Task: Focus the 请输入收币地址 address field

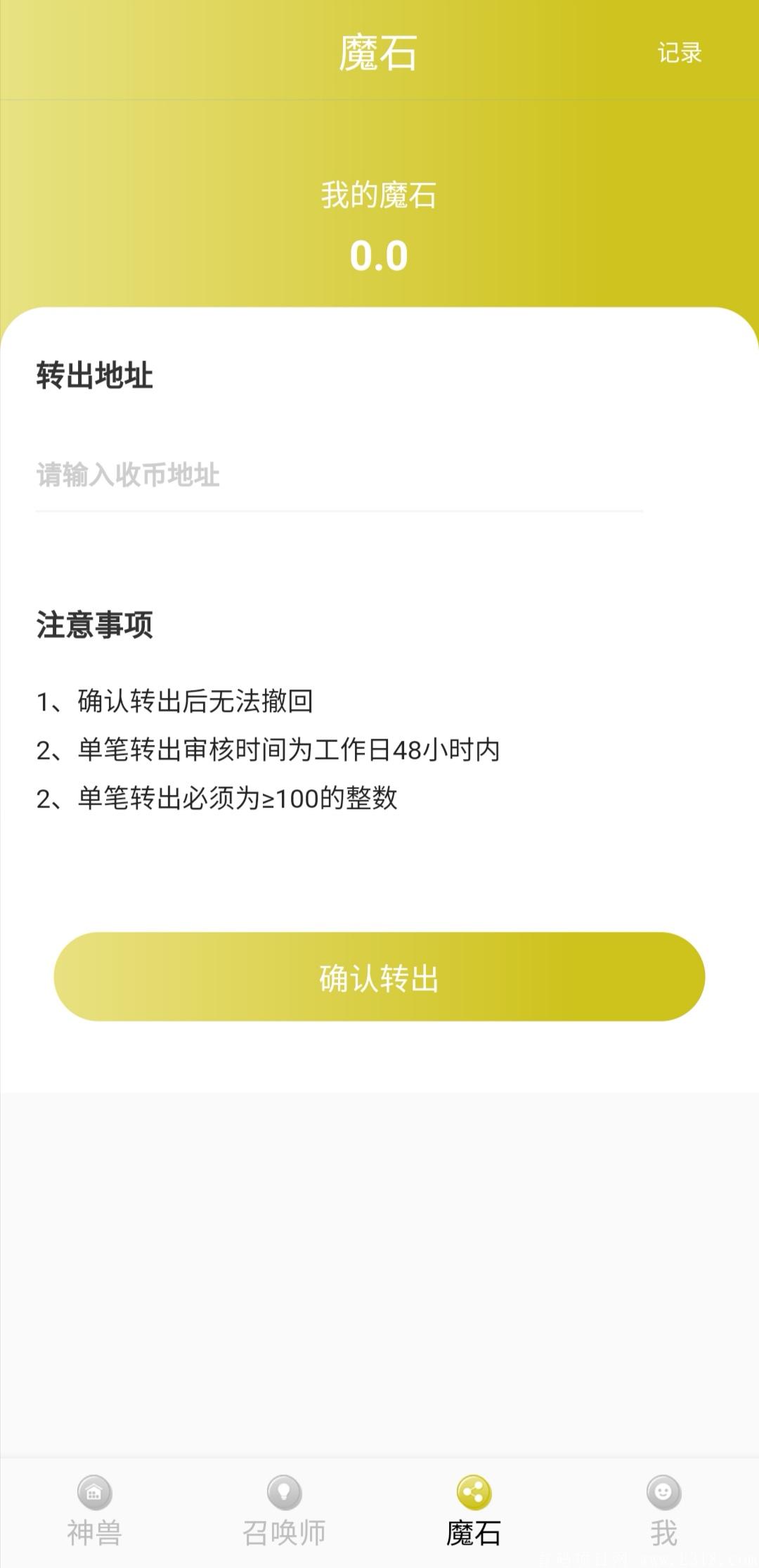Action: pyautogui.click(x=339, y=475)
